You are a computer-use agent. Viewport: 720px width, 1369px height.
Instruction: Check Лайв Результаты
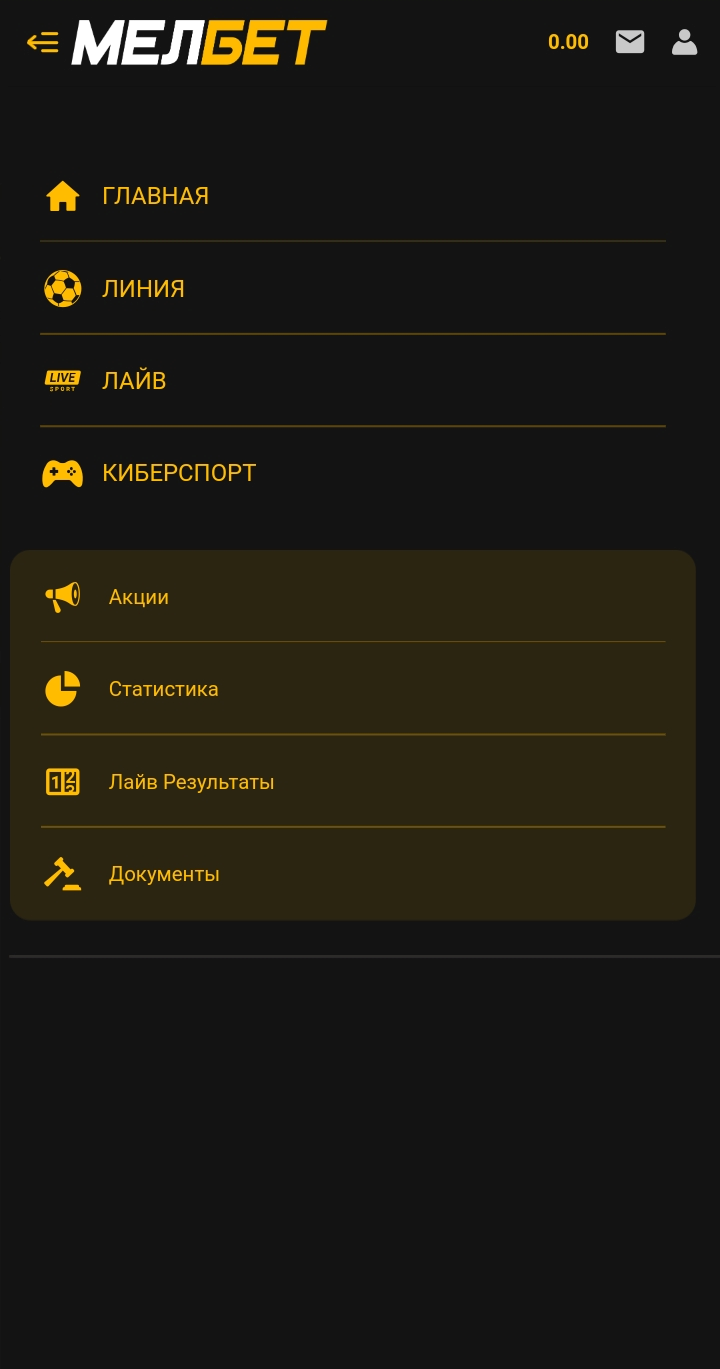pyautogui.click(x=191, y=782)
